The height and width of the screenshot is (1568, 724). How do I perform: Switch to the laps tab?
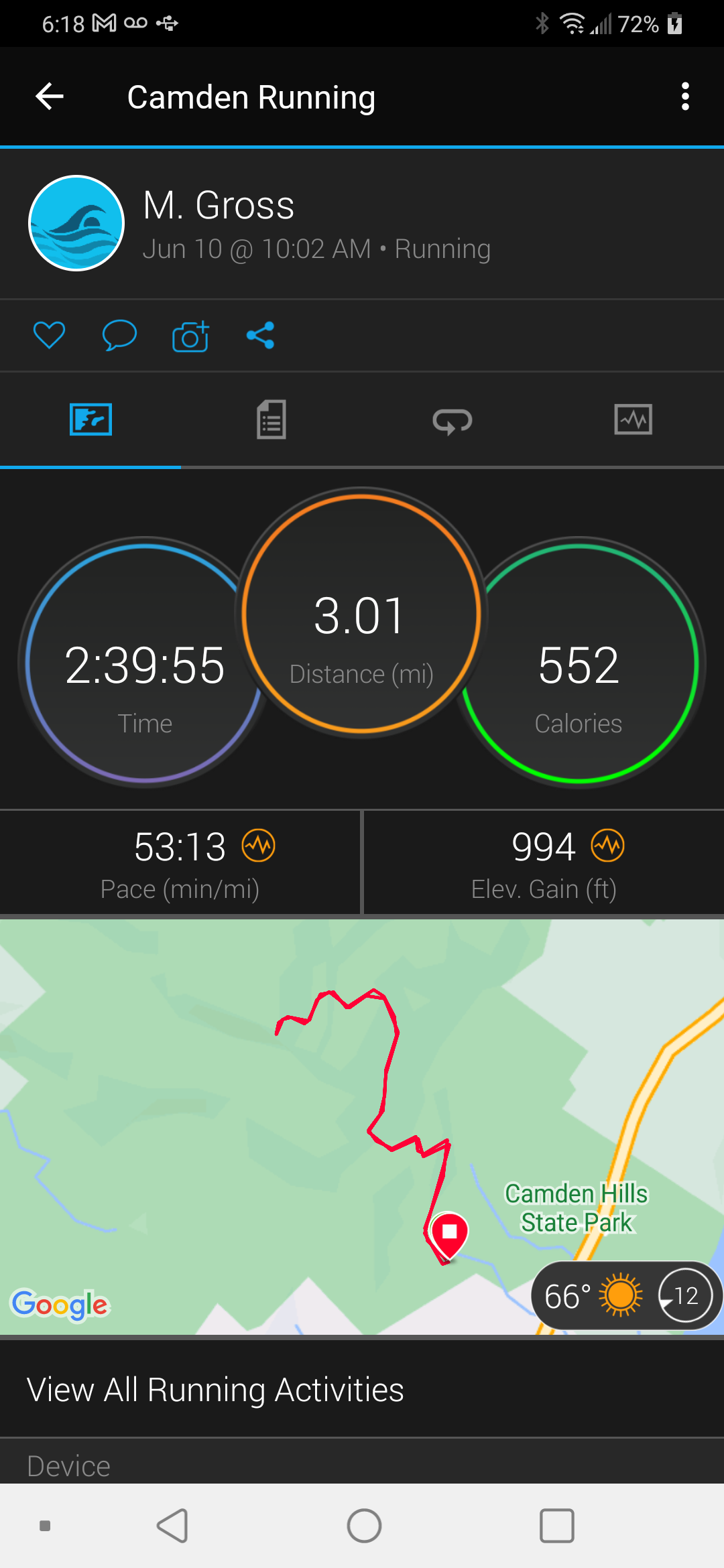point(452,421)
